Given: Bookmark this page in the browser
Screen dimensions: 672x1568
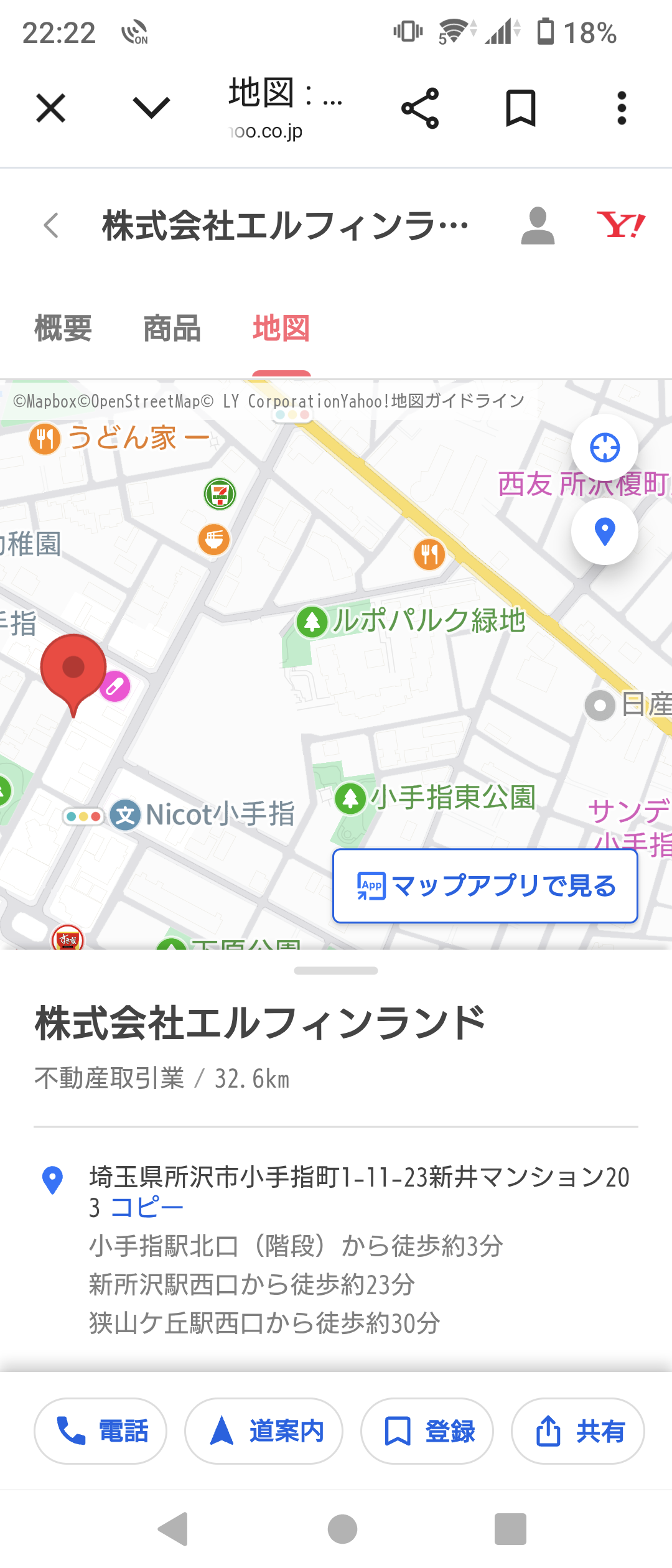Looking at the screenshot, I should click(520, 108).
